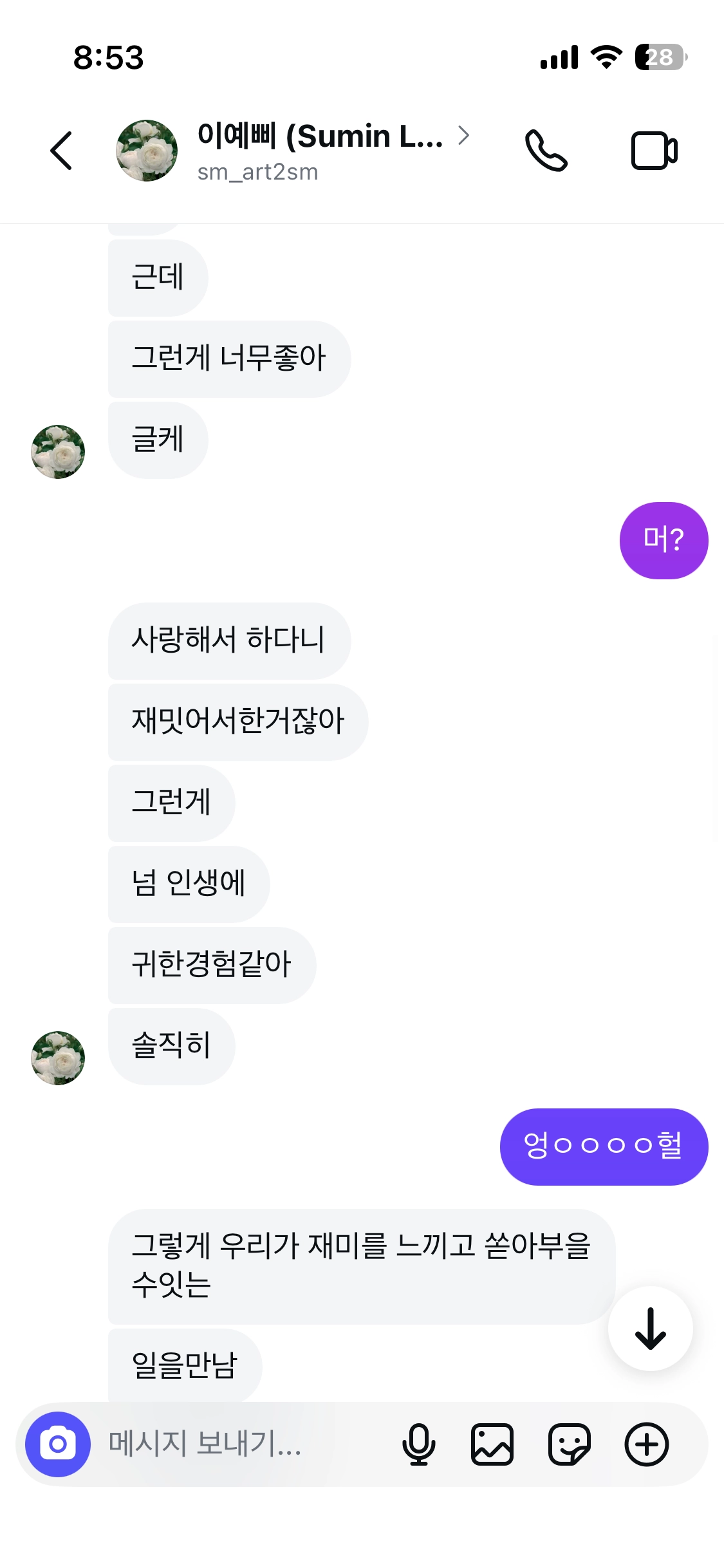The width and height of the screenshot is (724, 1568).
Task: Record a voice message with microphone
Action: (x=419, y=1444)
